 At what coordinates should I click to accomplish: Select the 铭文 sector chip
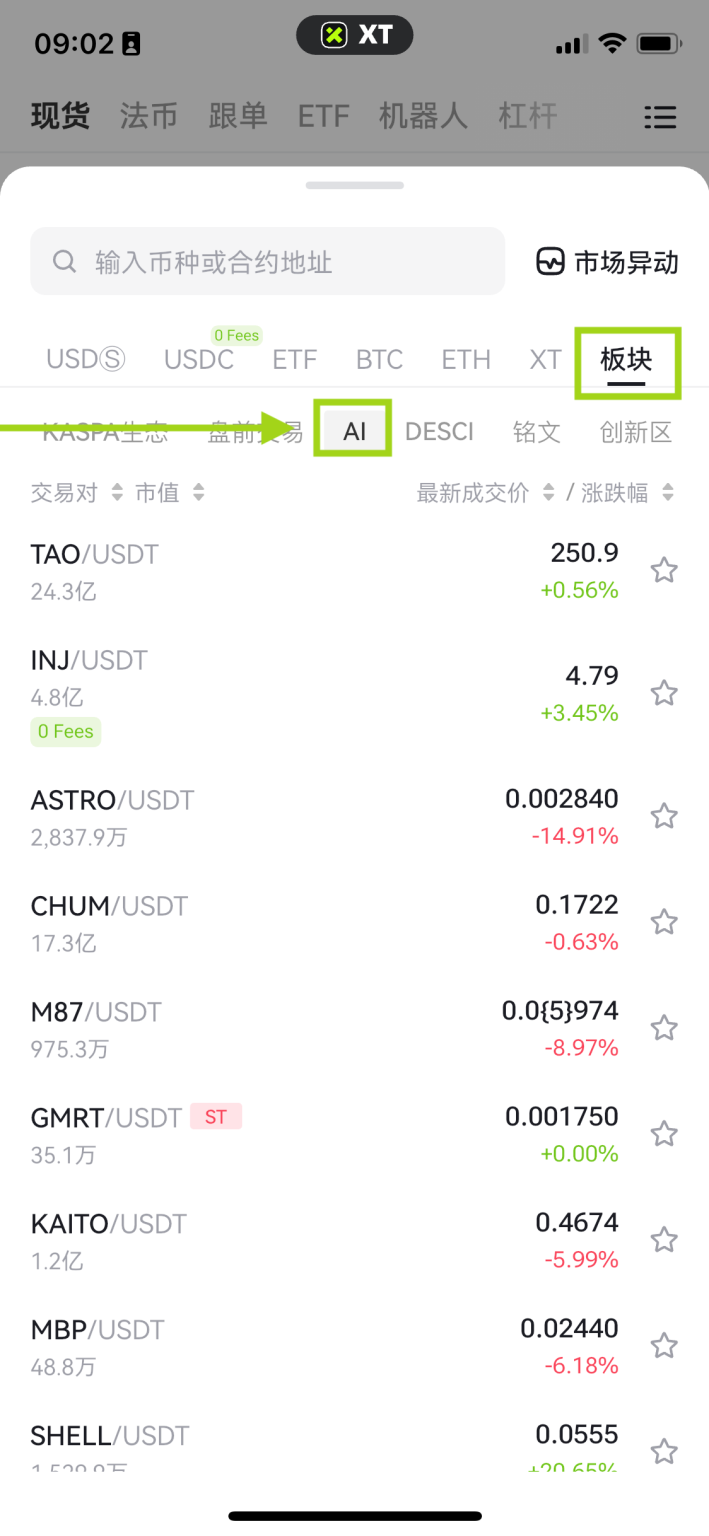coord(536,432)
